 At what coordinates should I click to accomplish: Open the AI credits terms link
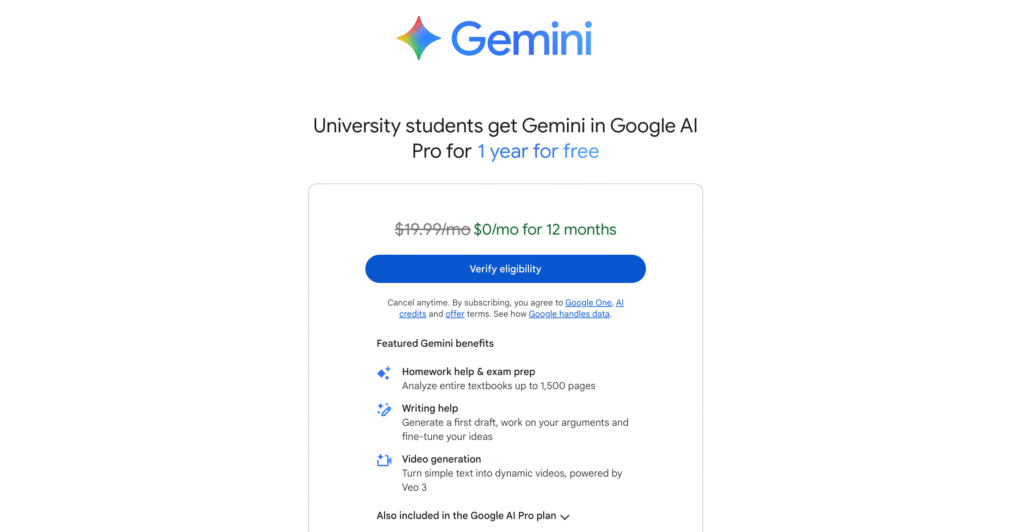412,314
